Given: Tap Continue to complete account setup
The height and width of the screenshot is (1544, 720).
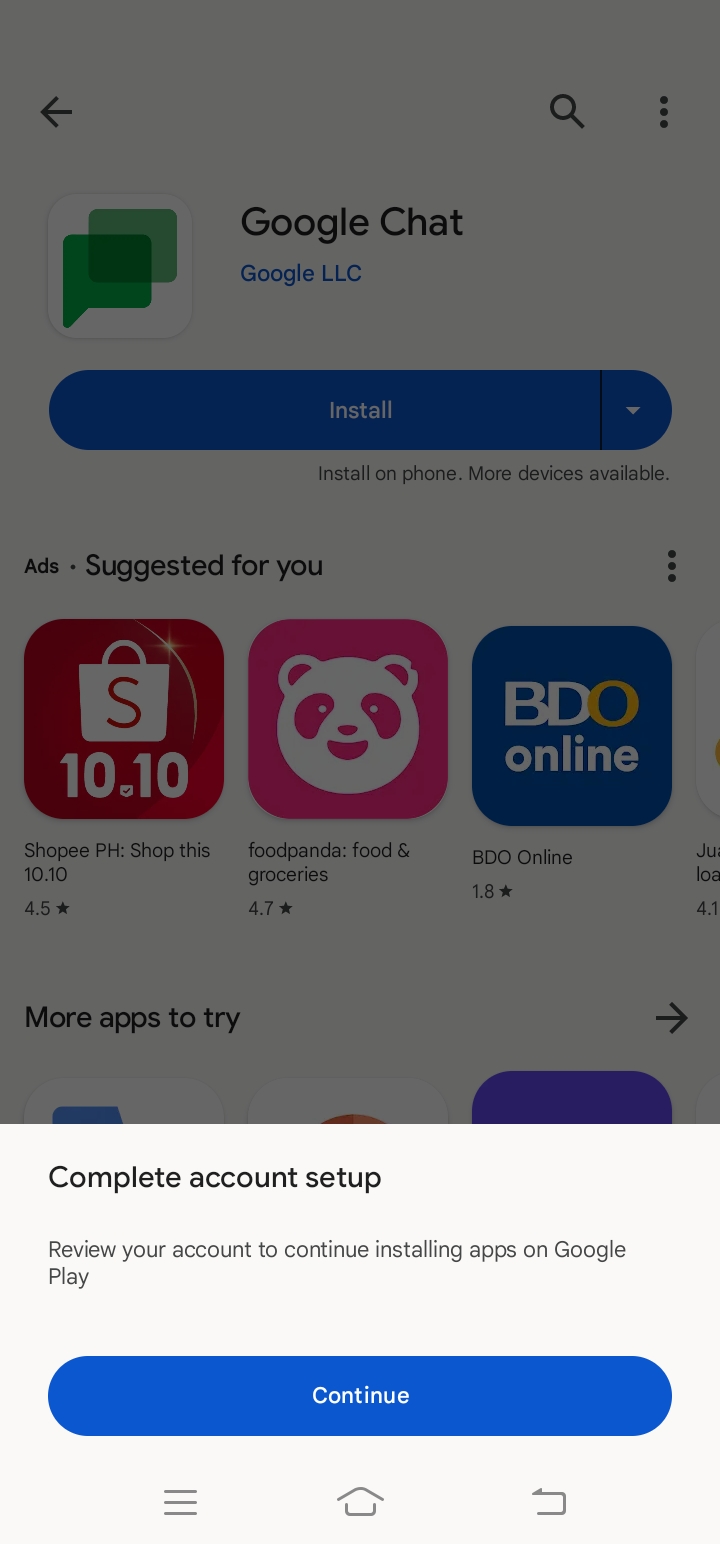Looking at the screenshot, I should (x=360, y=1395).
